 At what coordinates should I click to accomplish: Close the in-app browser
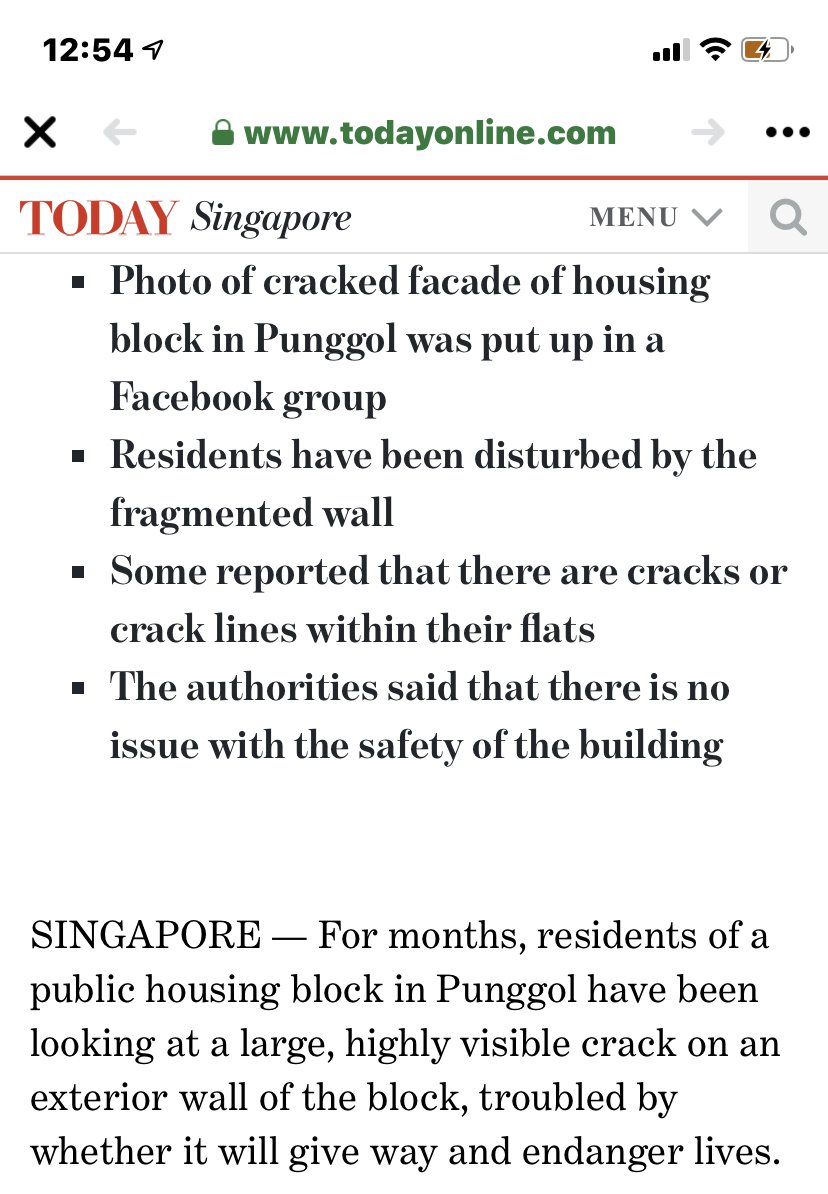(x=40, y=133)
